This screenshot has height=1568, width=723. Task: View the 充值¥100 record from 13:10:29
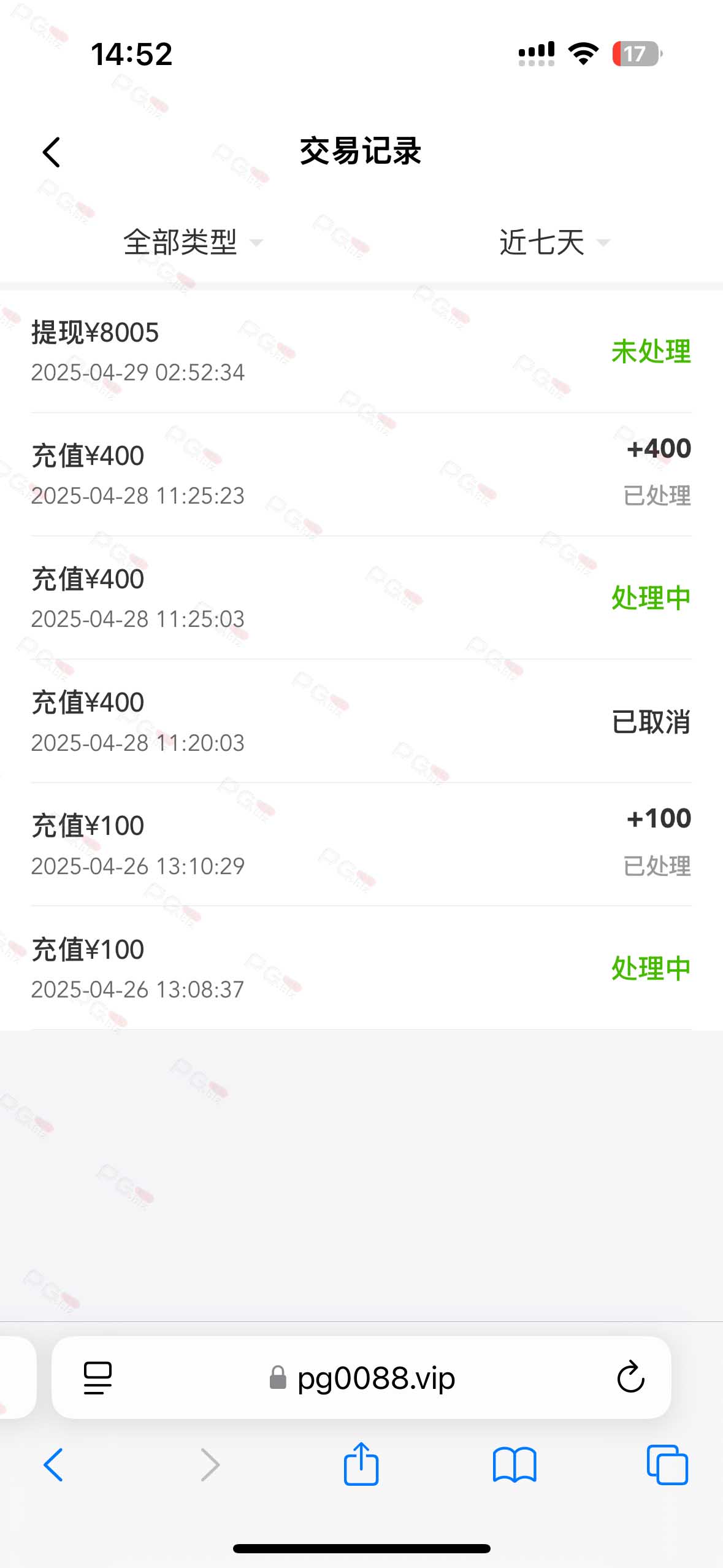point(361,844)
